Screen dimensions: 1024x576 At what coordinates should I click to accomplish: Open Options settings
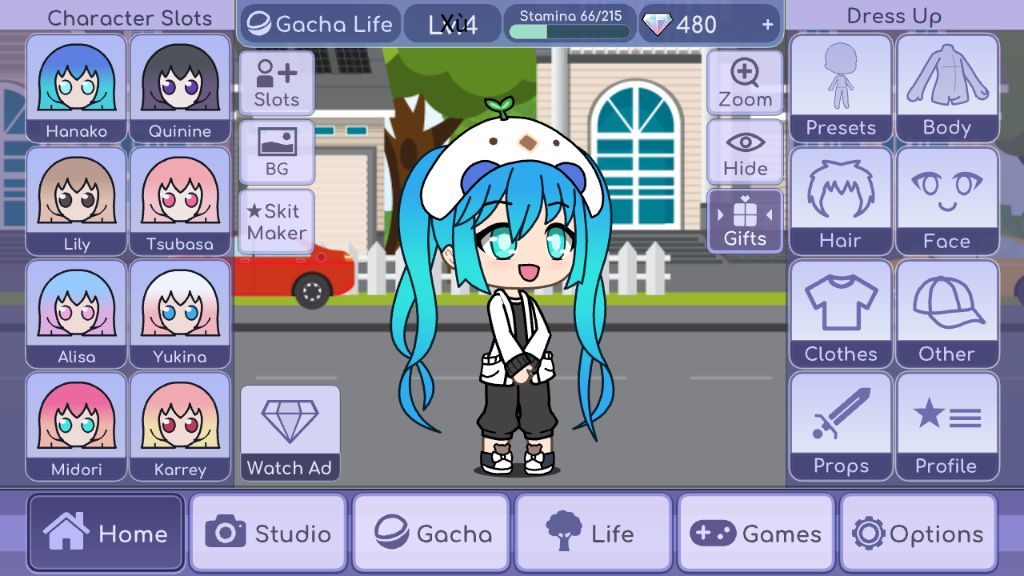click(919, 533)
